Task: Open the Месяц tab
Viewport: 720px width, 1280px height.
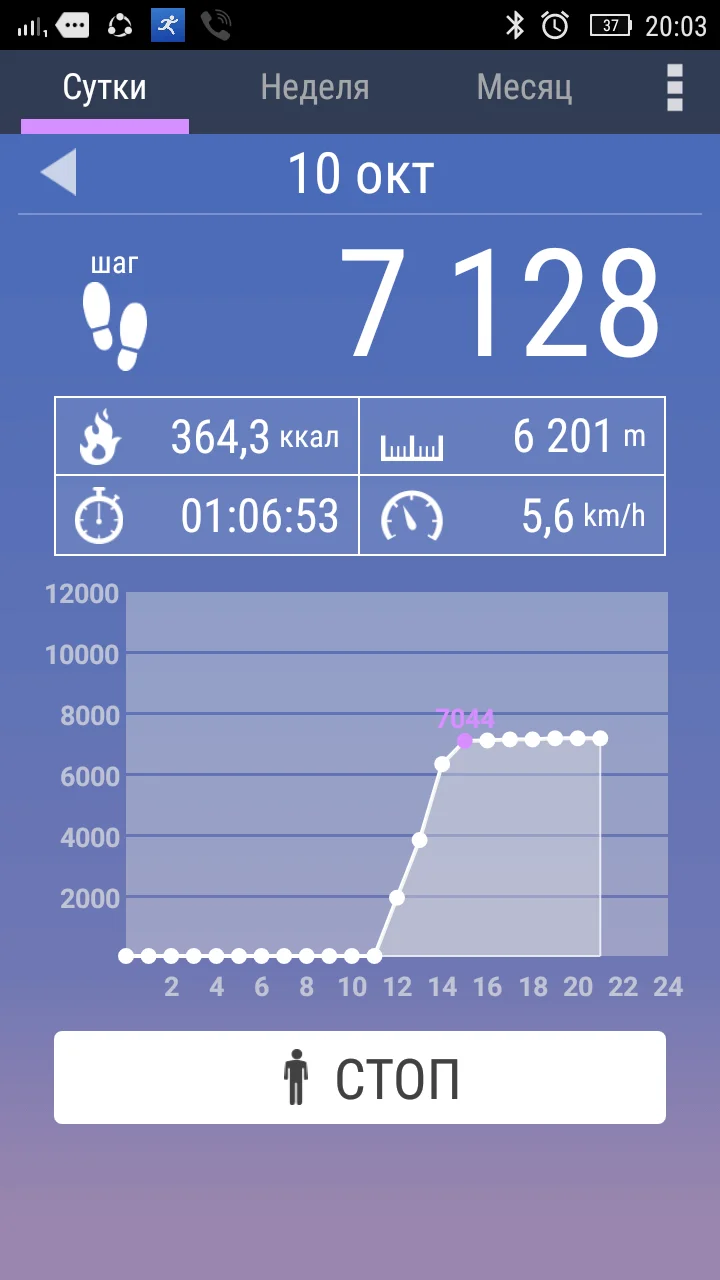Action: coord(524,89)
